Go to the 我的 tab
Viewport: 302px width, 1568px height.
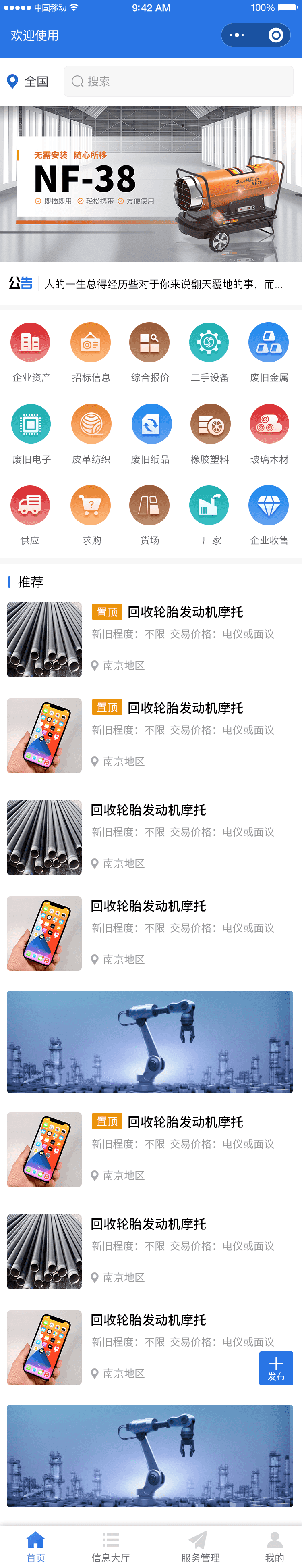pyautogui.click(x=275, y=1547)
